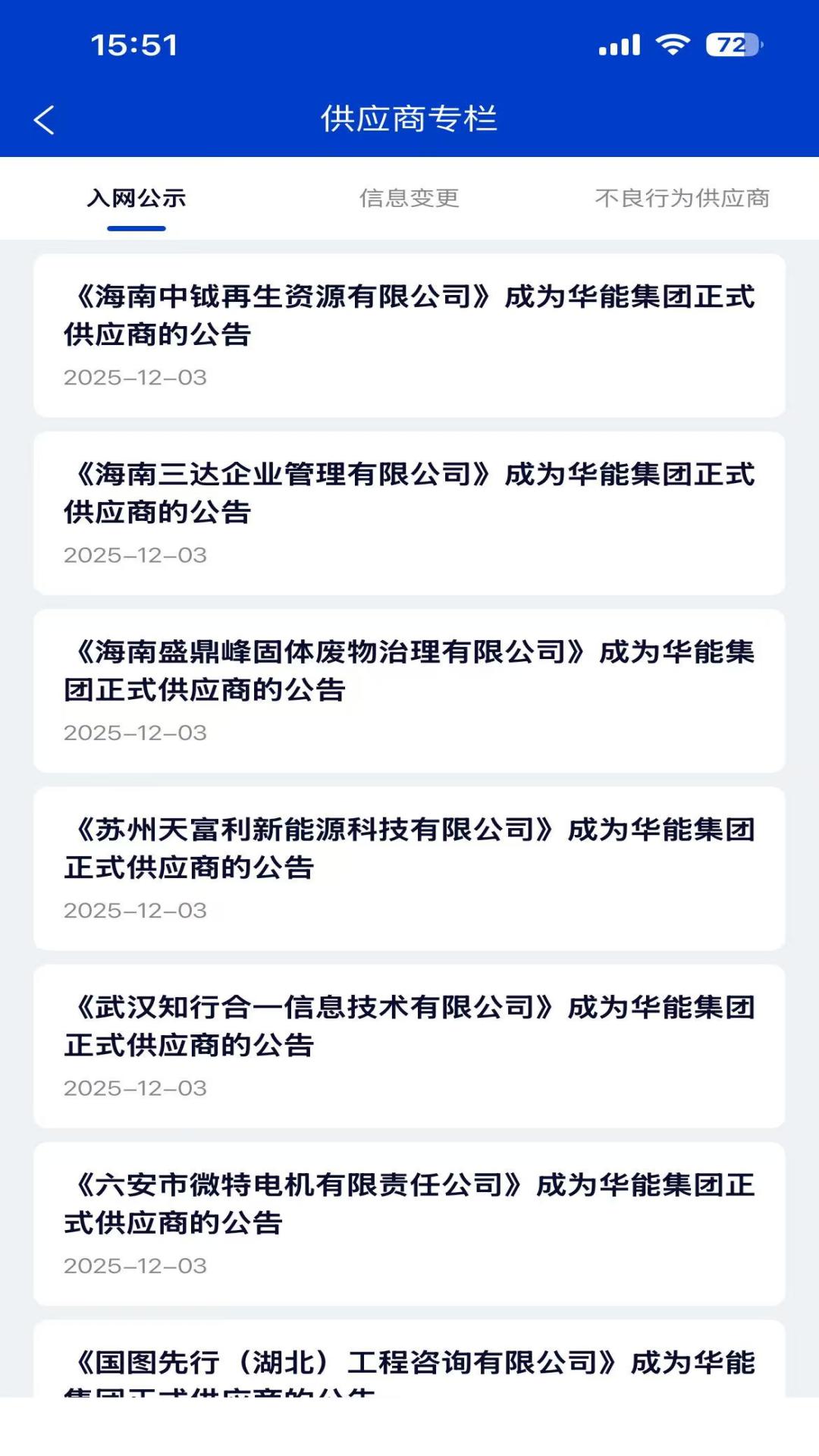Screen dimensions: 819x1456
Task: Select the 入网公示 tab
Action: 136,199
